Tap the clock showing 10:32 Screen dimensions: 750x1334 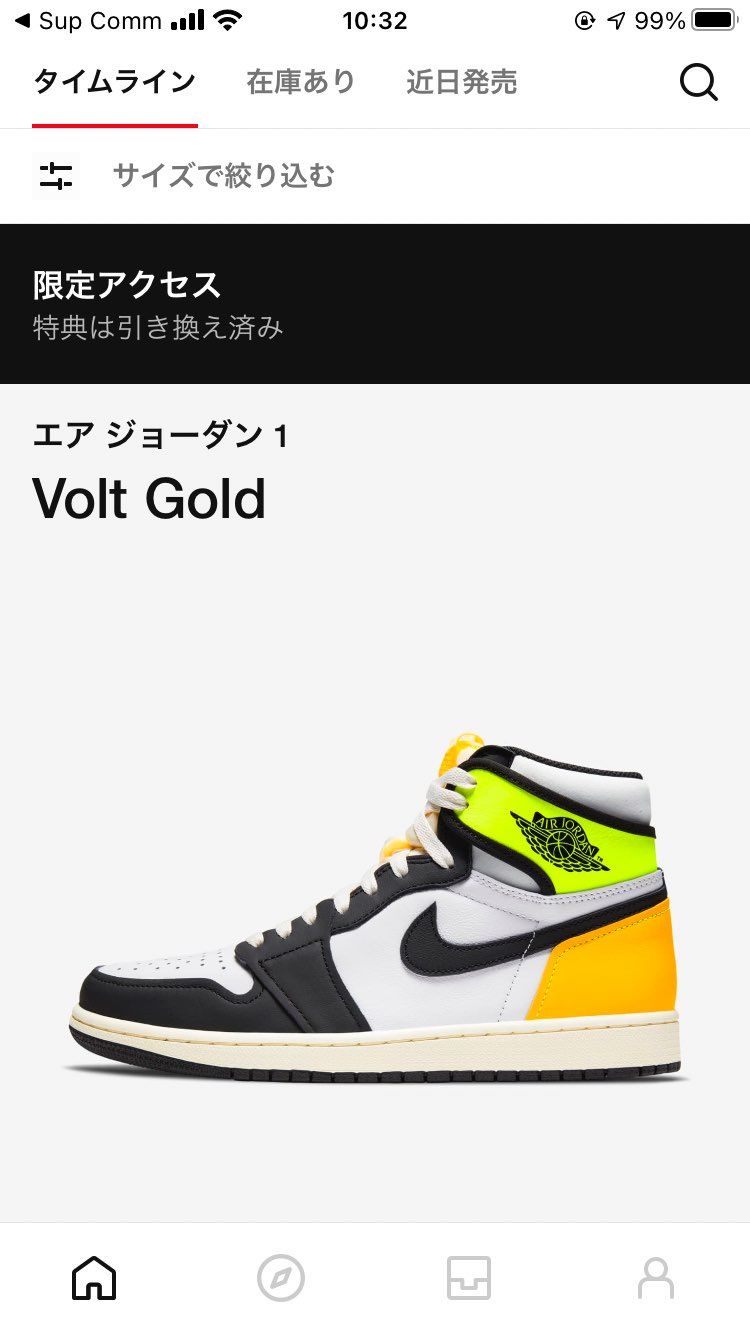tap(375, 20)
